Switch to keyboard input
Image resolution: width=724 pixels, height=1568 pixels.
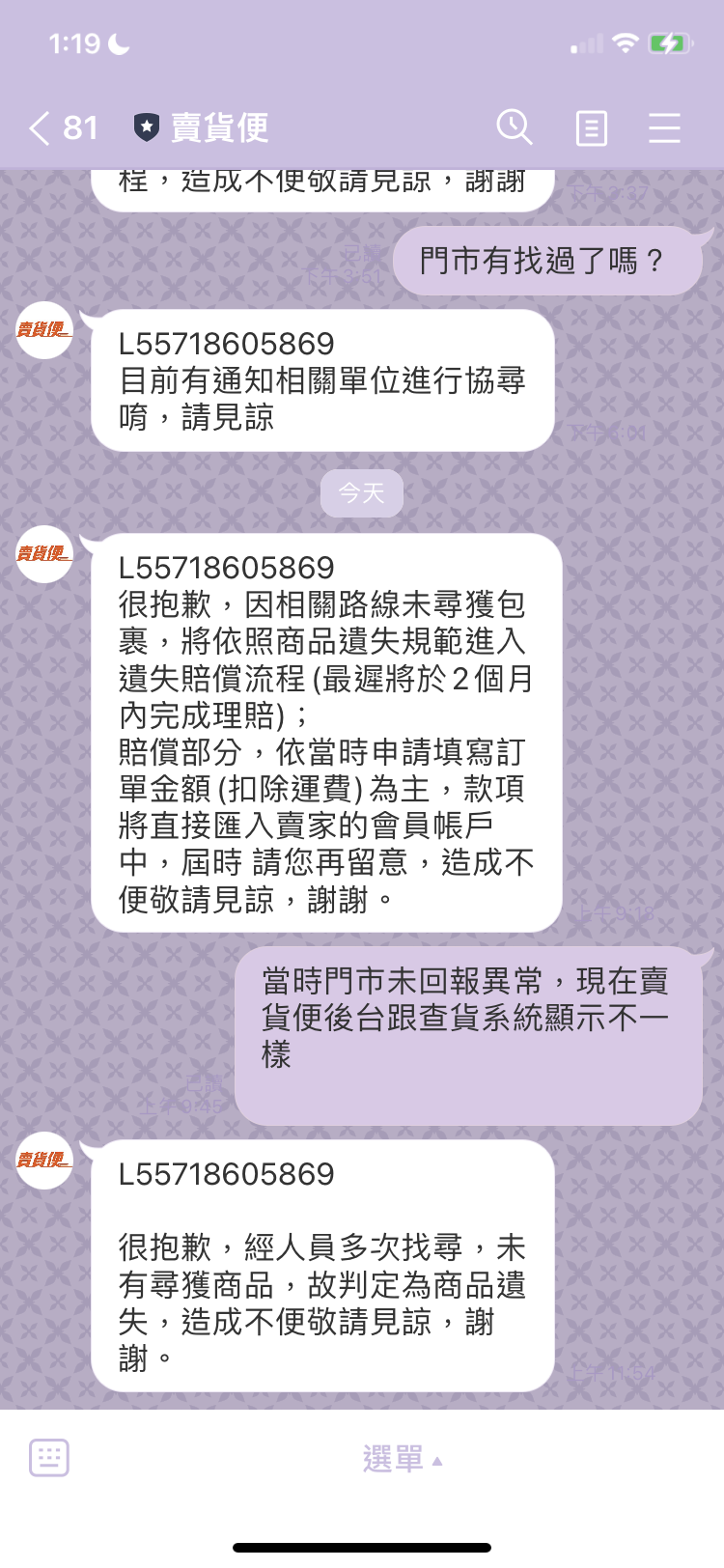point(49,1457)
